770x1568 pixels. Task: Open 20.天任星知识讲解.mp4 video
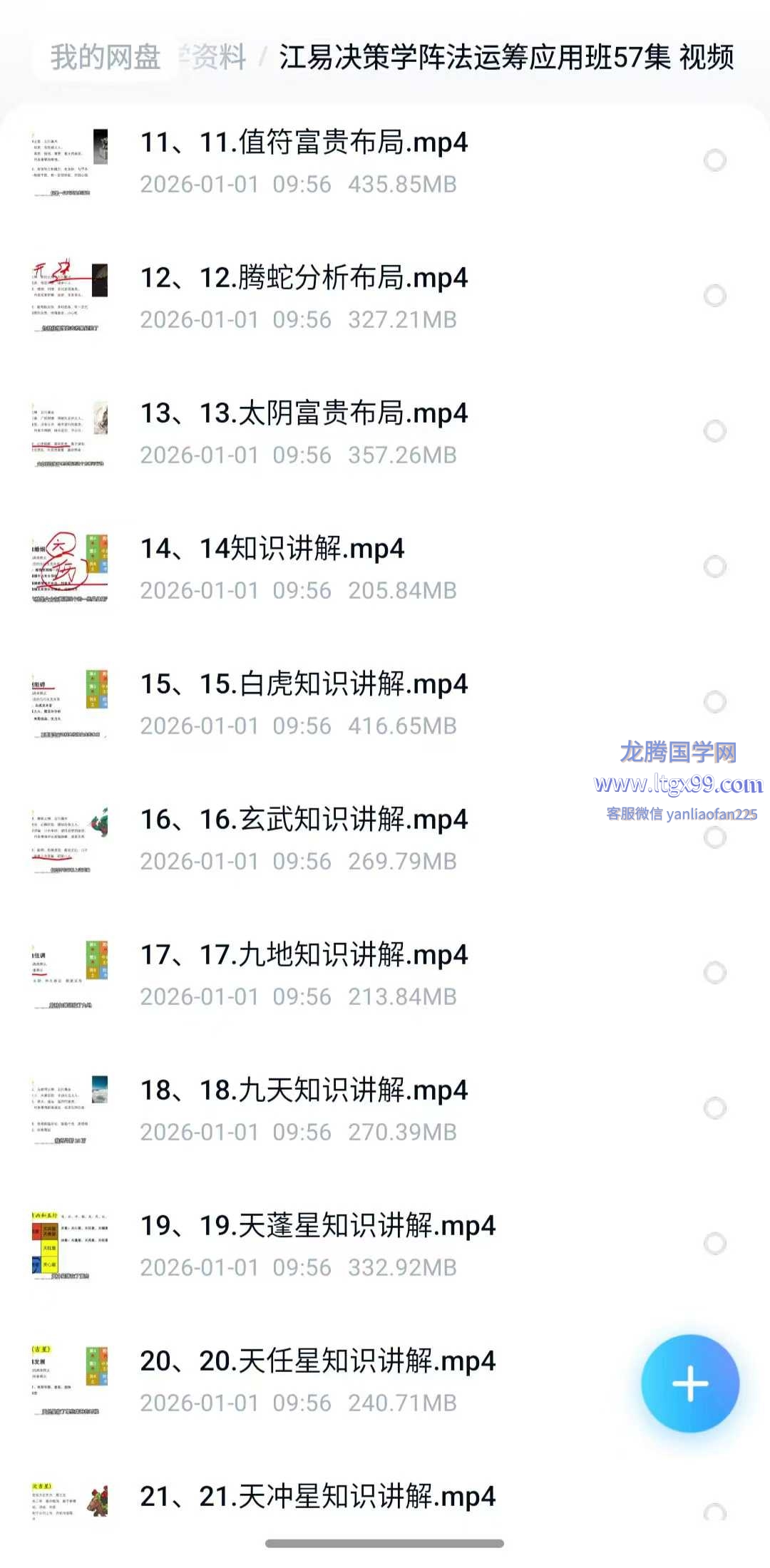pyautogui.click(x=317, y=1361)
